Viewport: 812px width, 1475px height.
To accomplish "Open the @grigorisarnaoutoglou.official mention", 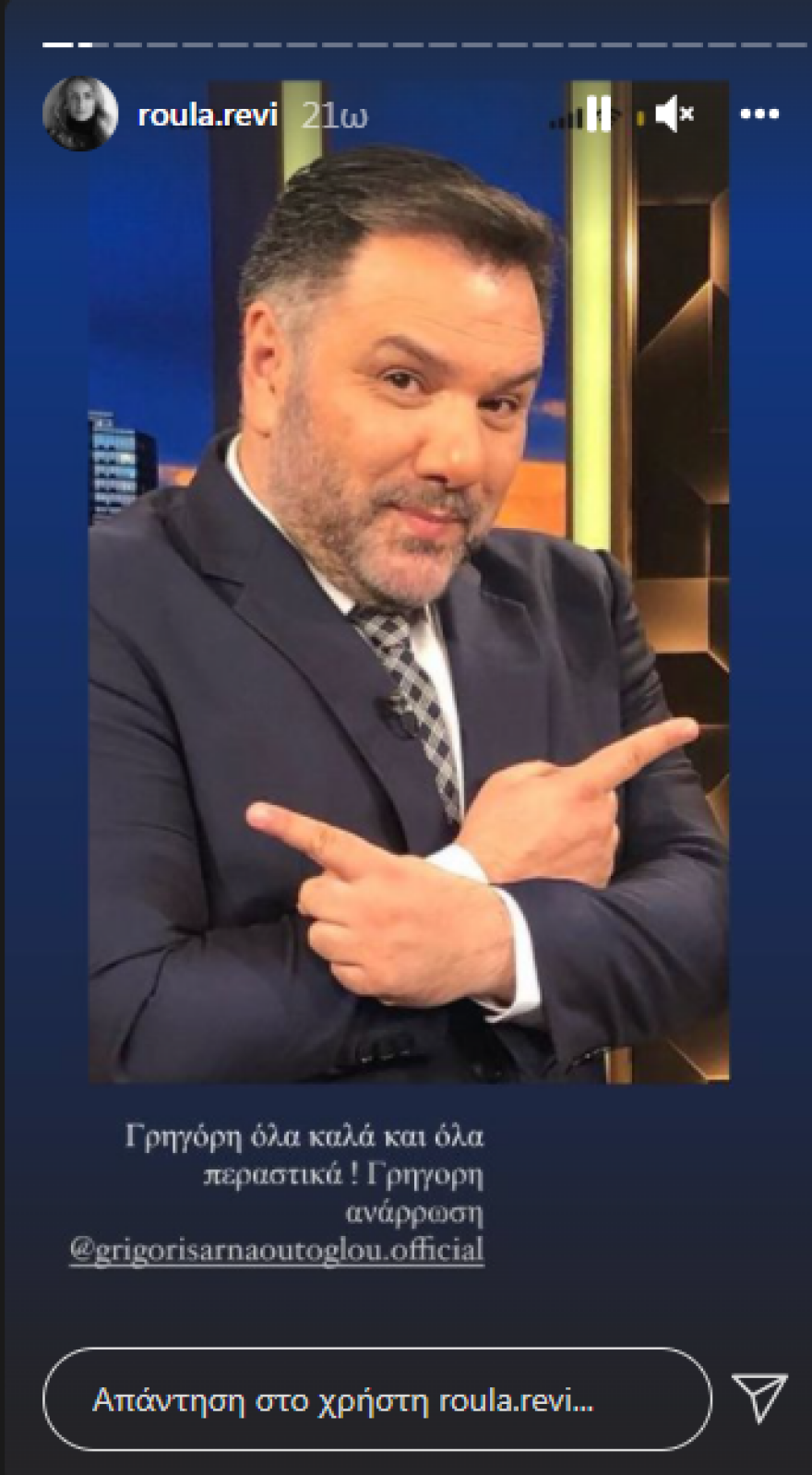I will pyautogui.click(x=277, y=1251).
